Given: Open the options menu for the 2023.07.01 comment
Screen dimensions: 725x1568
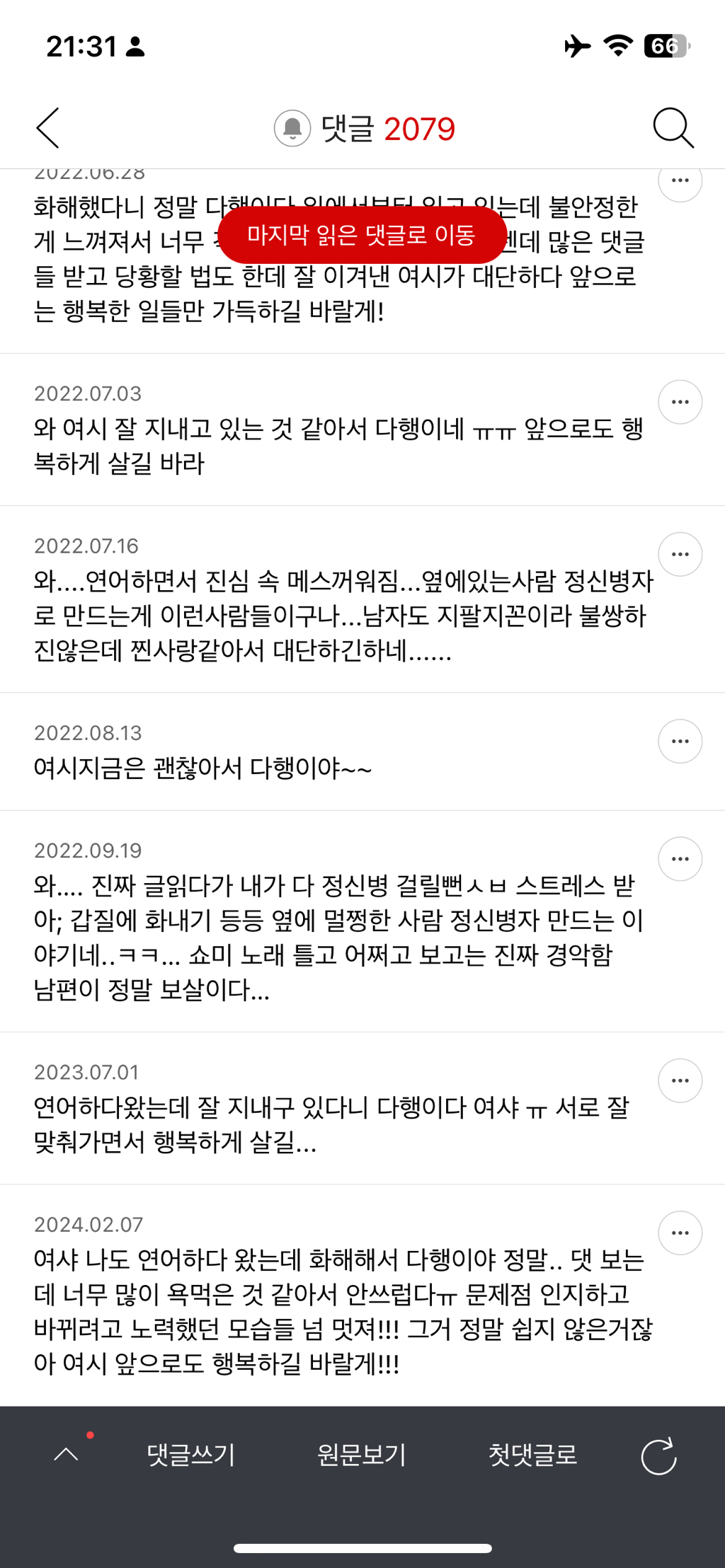Looking at the screenshot, I should (x=680, y=1080).
